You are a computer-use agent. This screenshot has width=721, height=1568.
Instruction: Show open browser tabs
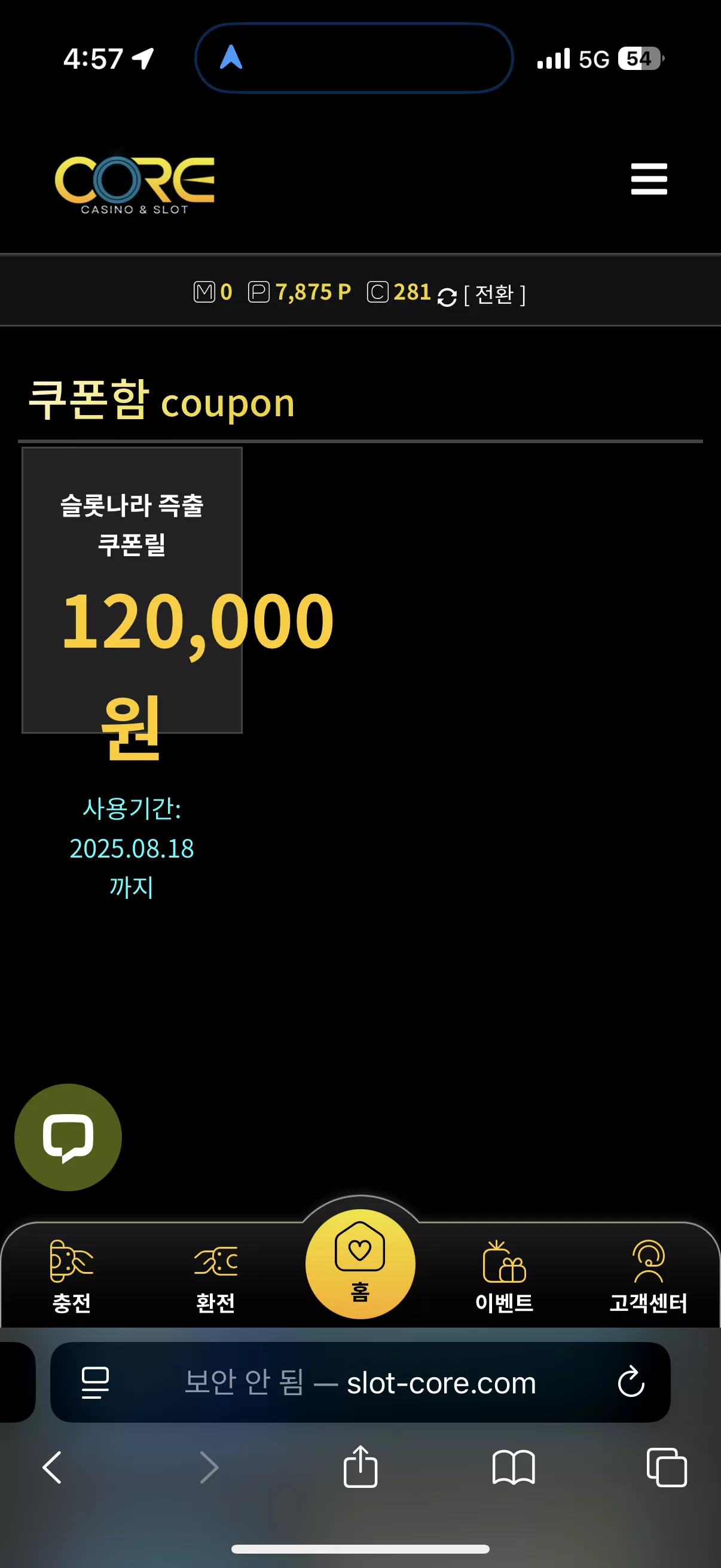(667, 1468)
